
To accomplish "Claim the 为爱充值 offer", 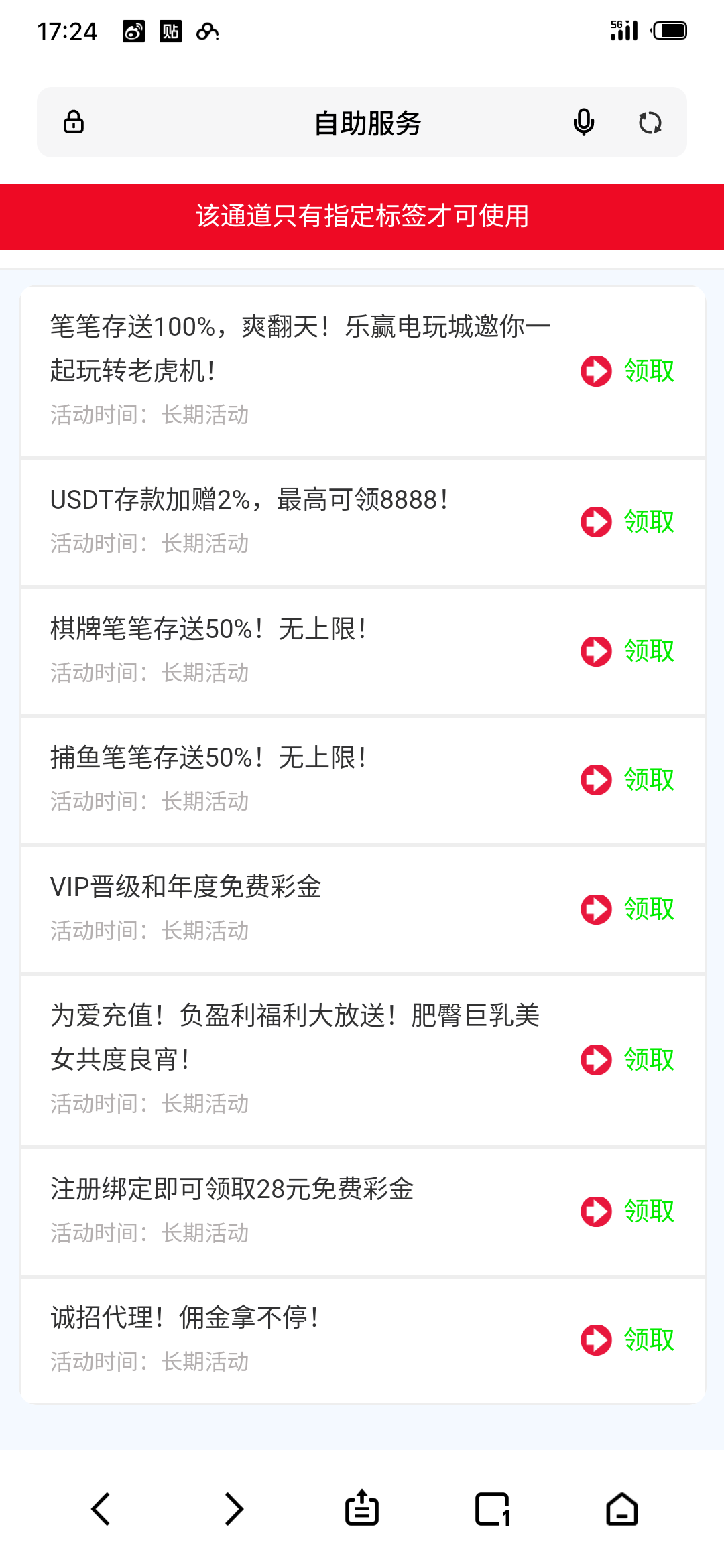I will (x=627, y=1060).
